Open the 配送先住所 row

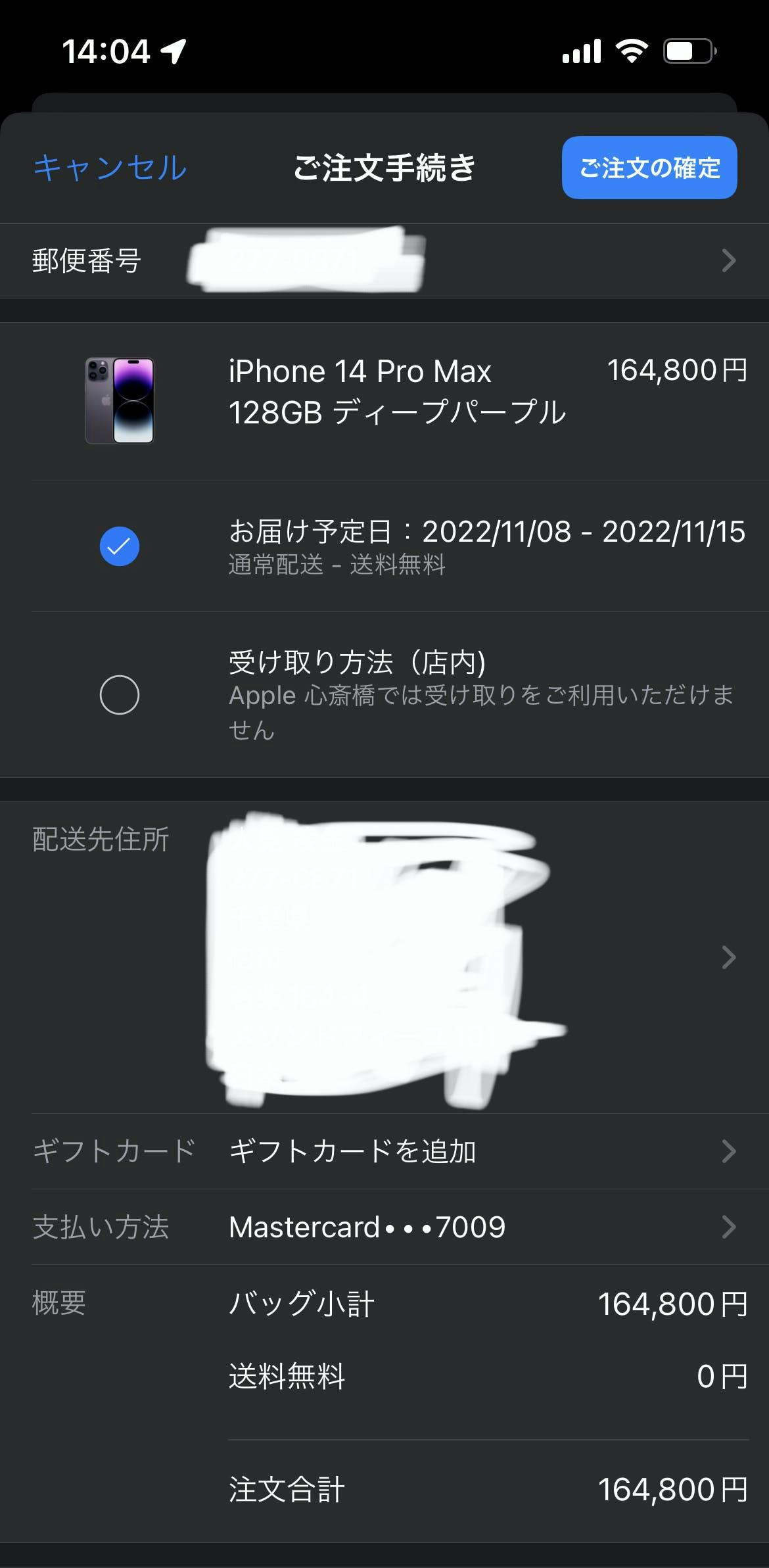[384, 957]
